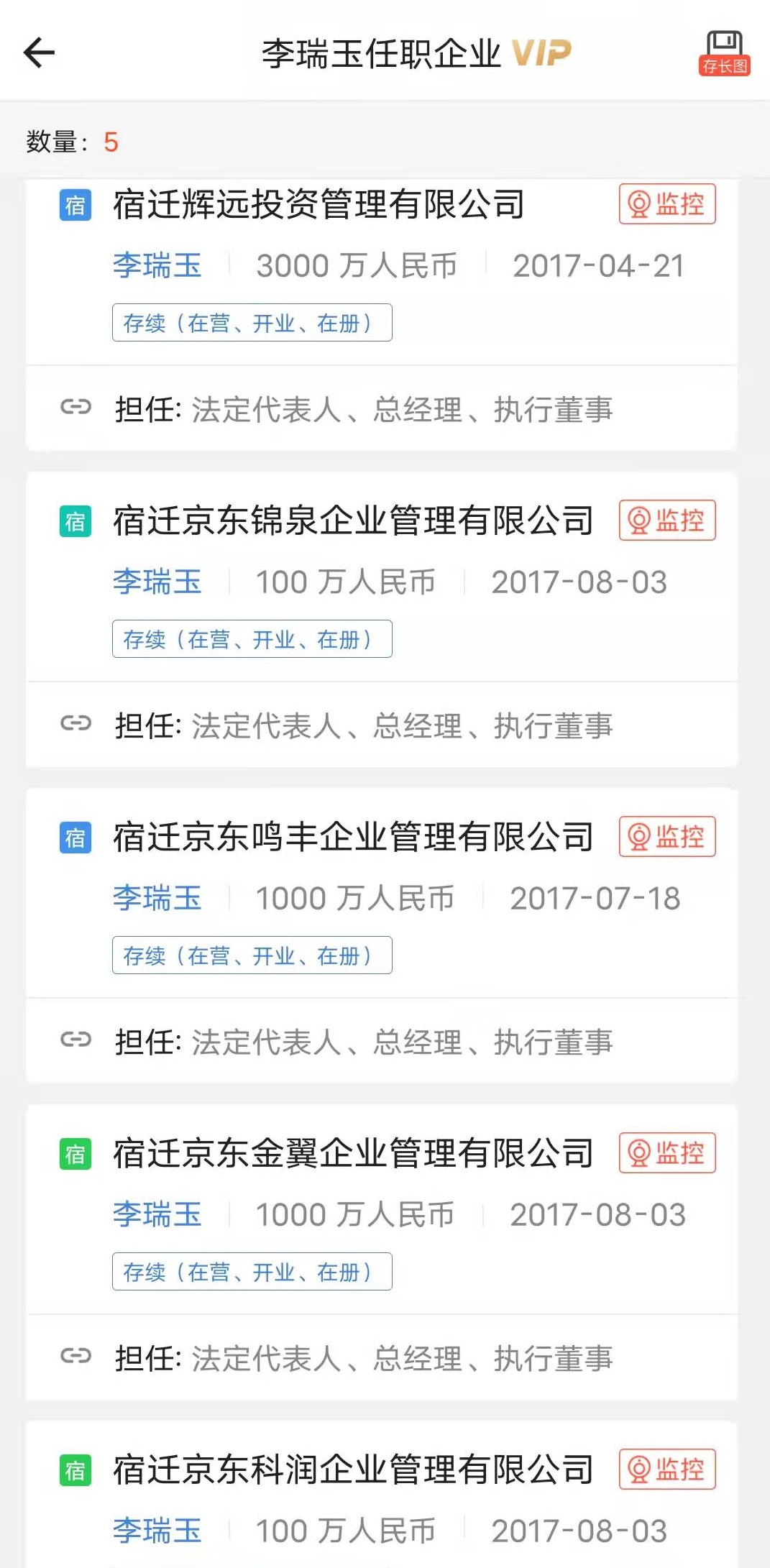Click the green 宿 badge of 宿迁京东科润企业管理有限公司
This screenshot has height=1568, width=770.
coord(74,1470)
